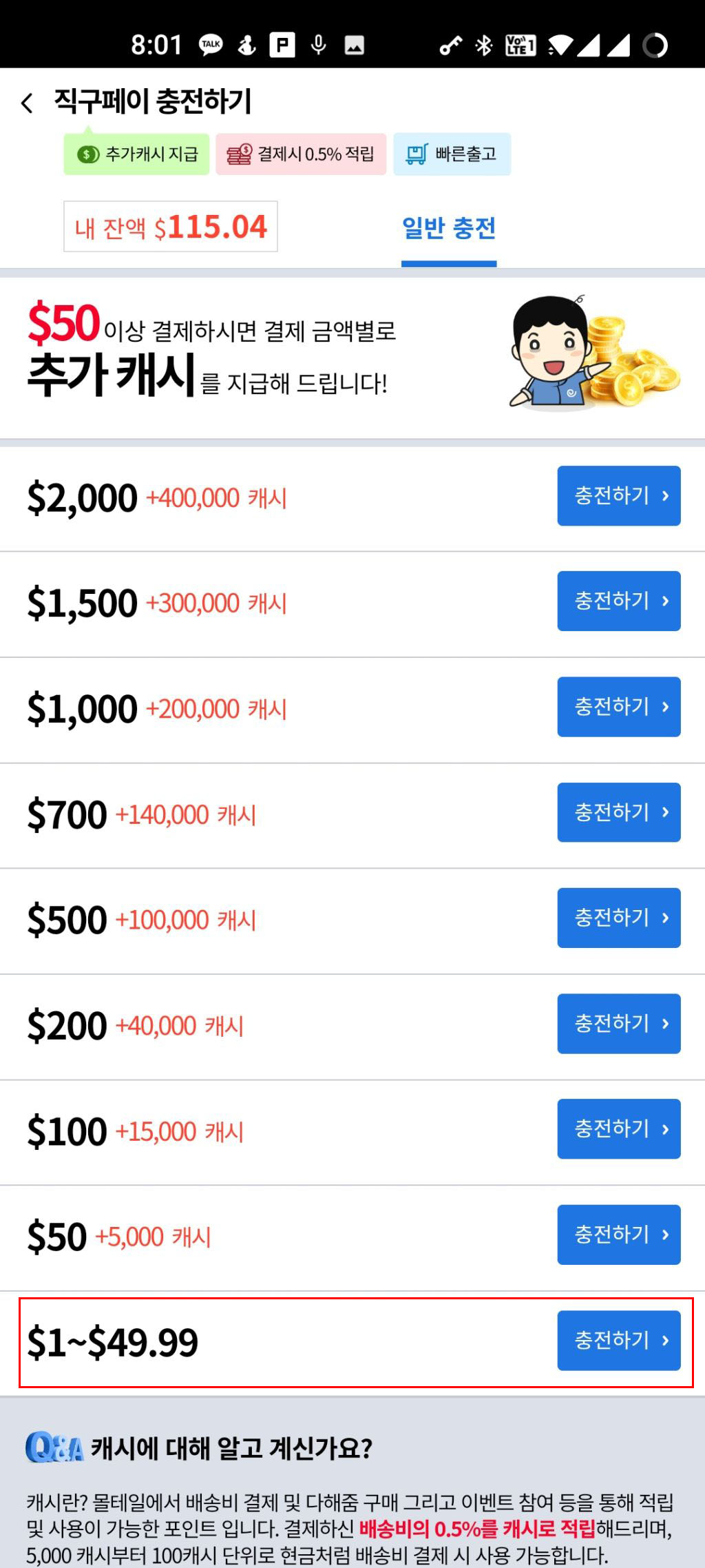Screen dimensions: 705x1568
Task: Charge $500 with 100,000 bonus cash
Action: (x=618, y=918)
